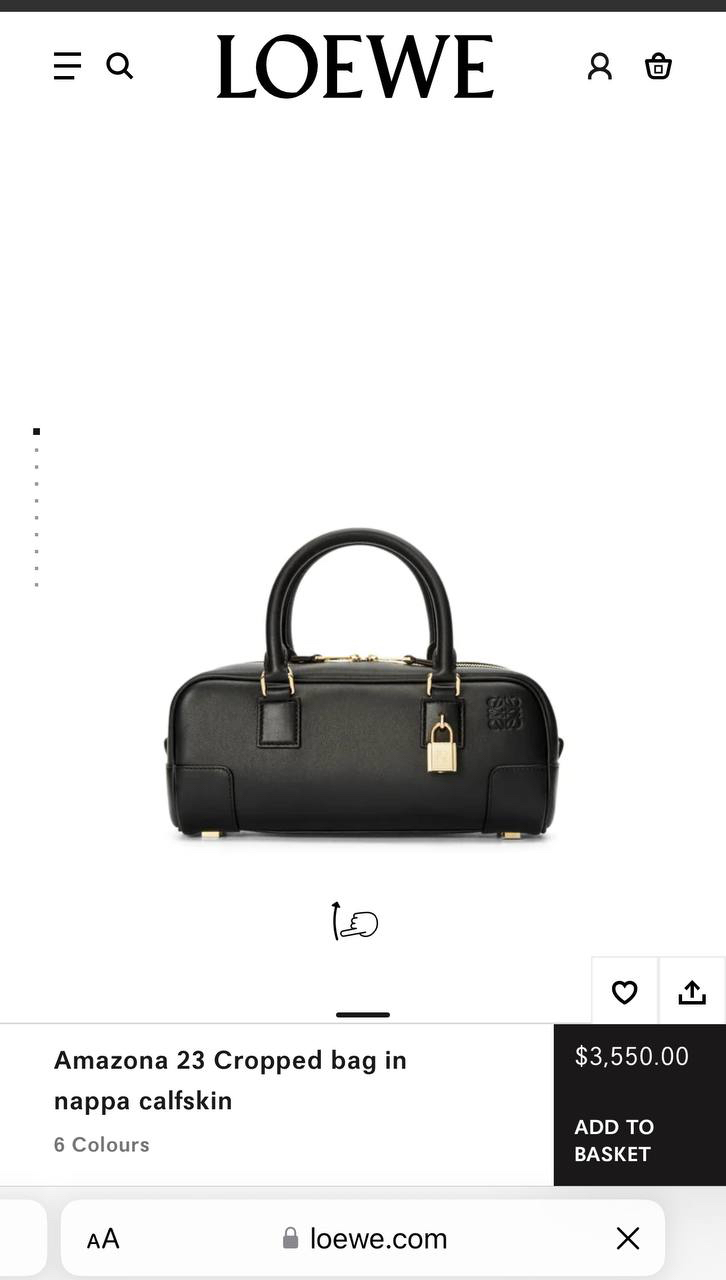Tap the reader view AA icon
The width and height of the screenshot is (726, 1280).
click(101, 1238)
